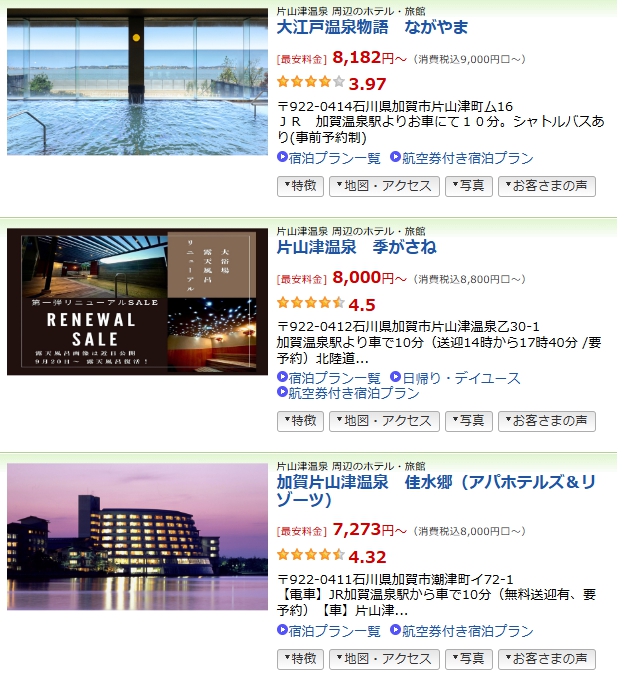This screenshot has height=678, width=626.
Task: Expand 特徴 for 佳水郷
Action: point(299,659)
